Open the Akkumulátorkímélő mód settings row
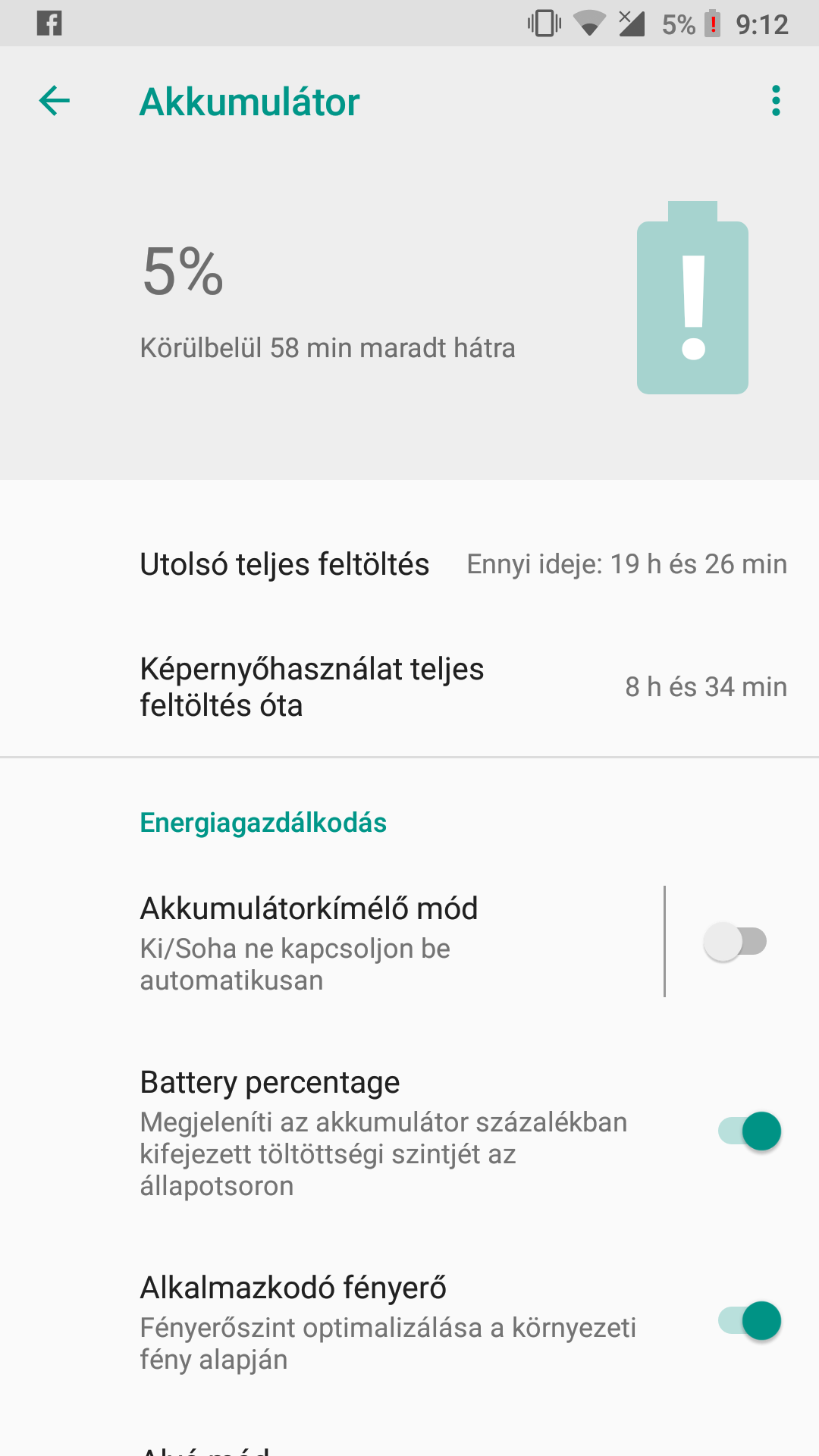 [331, 942]
